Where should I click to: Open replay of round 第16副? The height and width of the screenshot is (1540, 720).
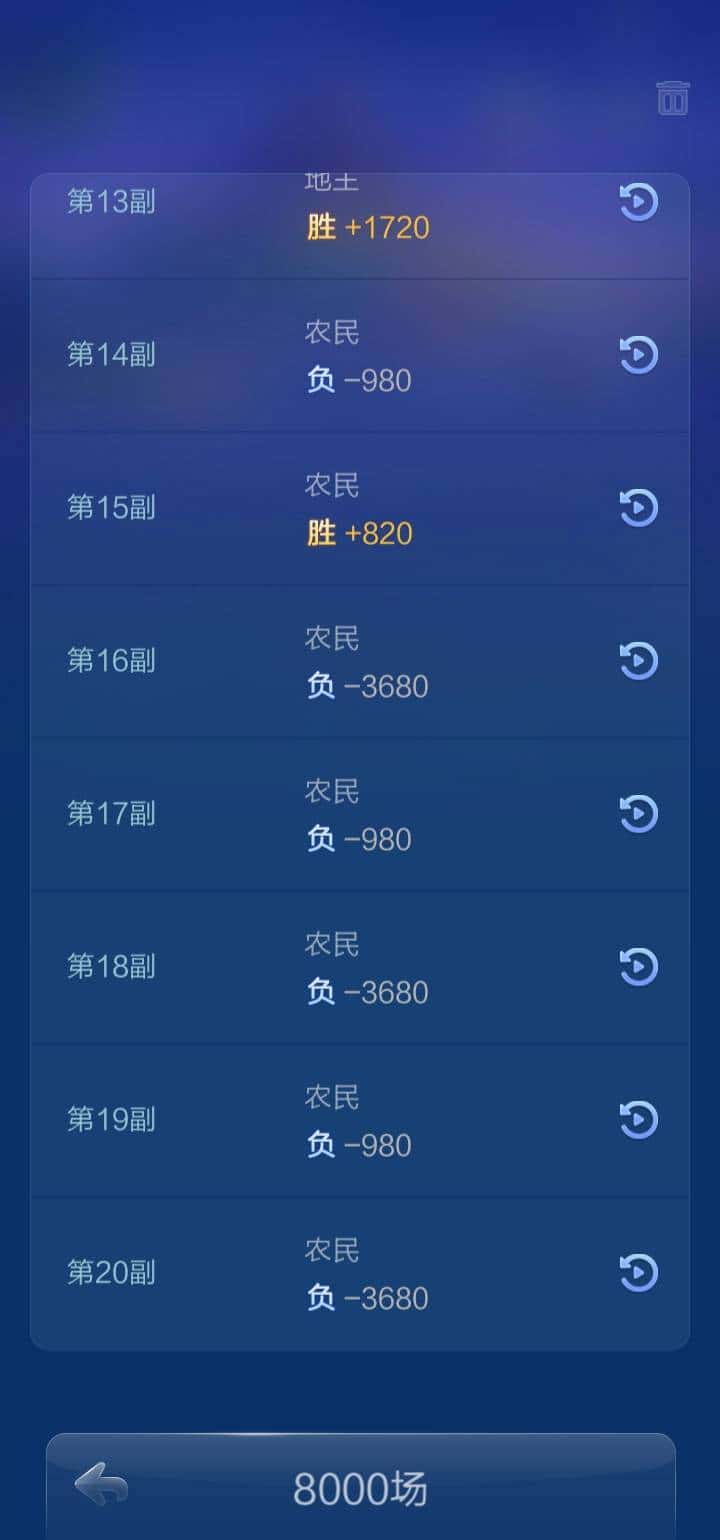coord(638,660)
